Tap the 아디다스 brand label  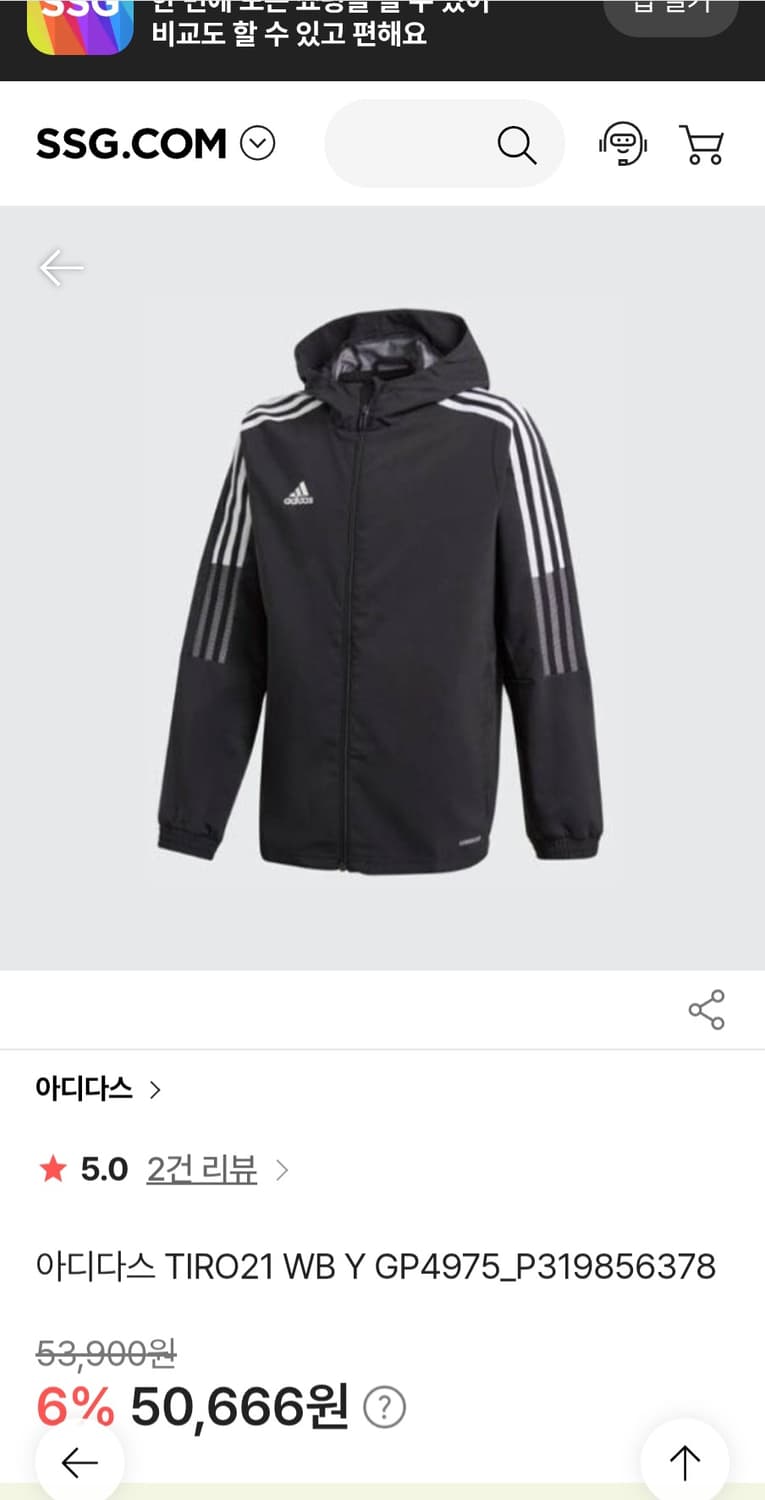click(x=84, y=1090)
